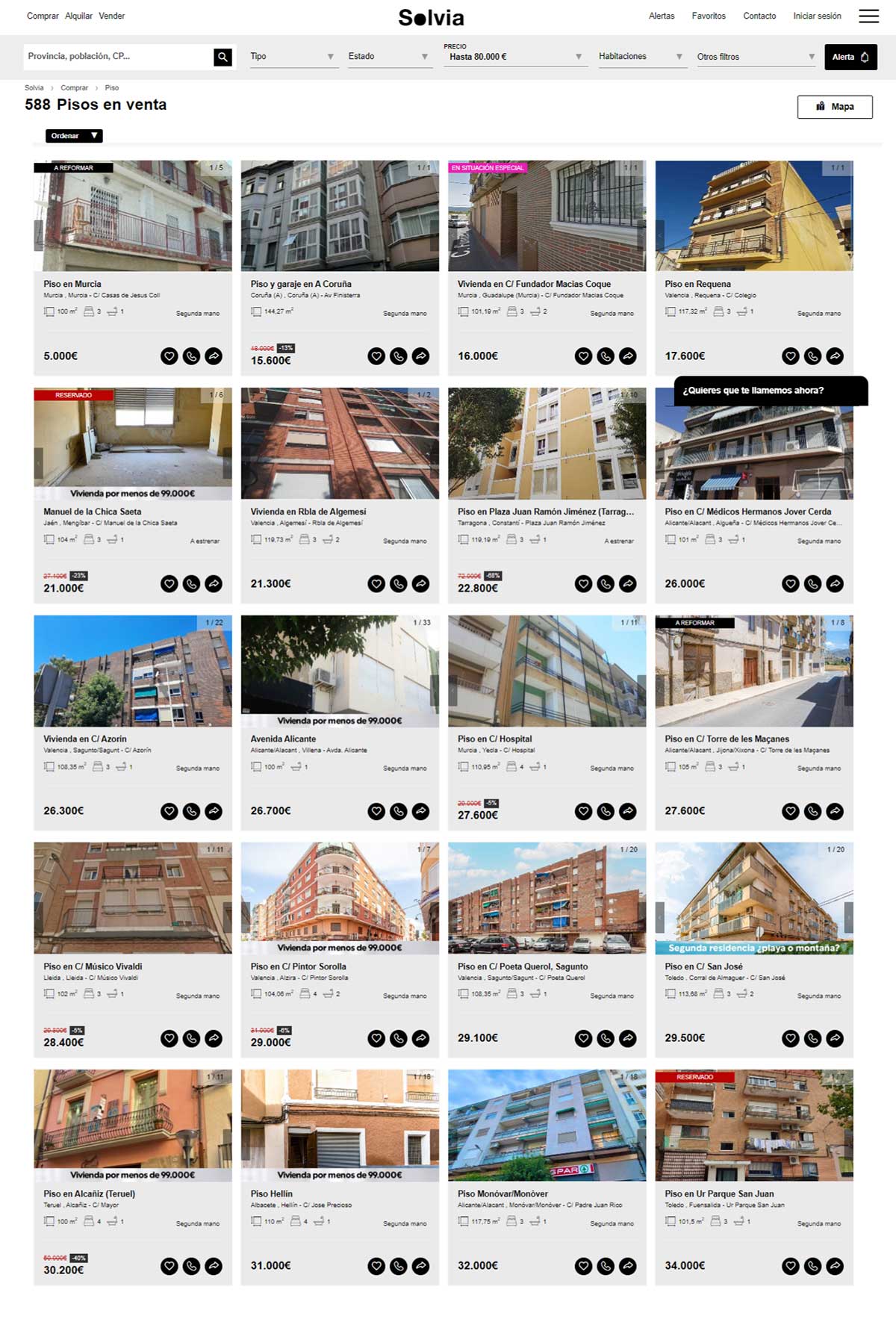This screenshot has height=1322, width=896.
Task: Open the Ordenar sort menu
Action: click(74, 136)
